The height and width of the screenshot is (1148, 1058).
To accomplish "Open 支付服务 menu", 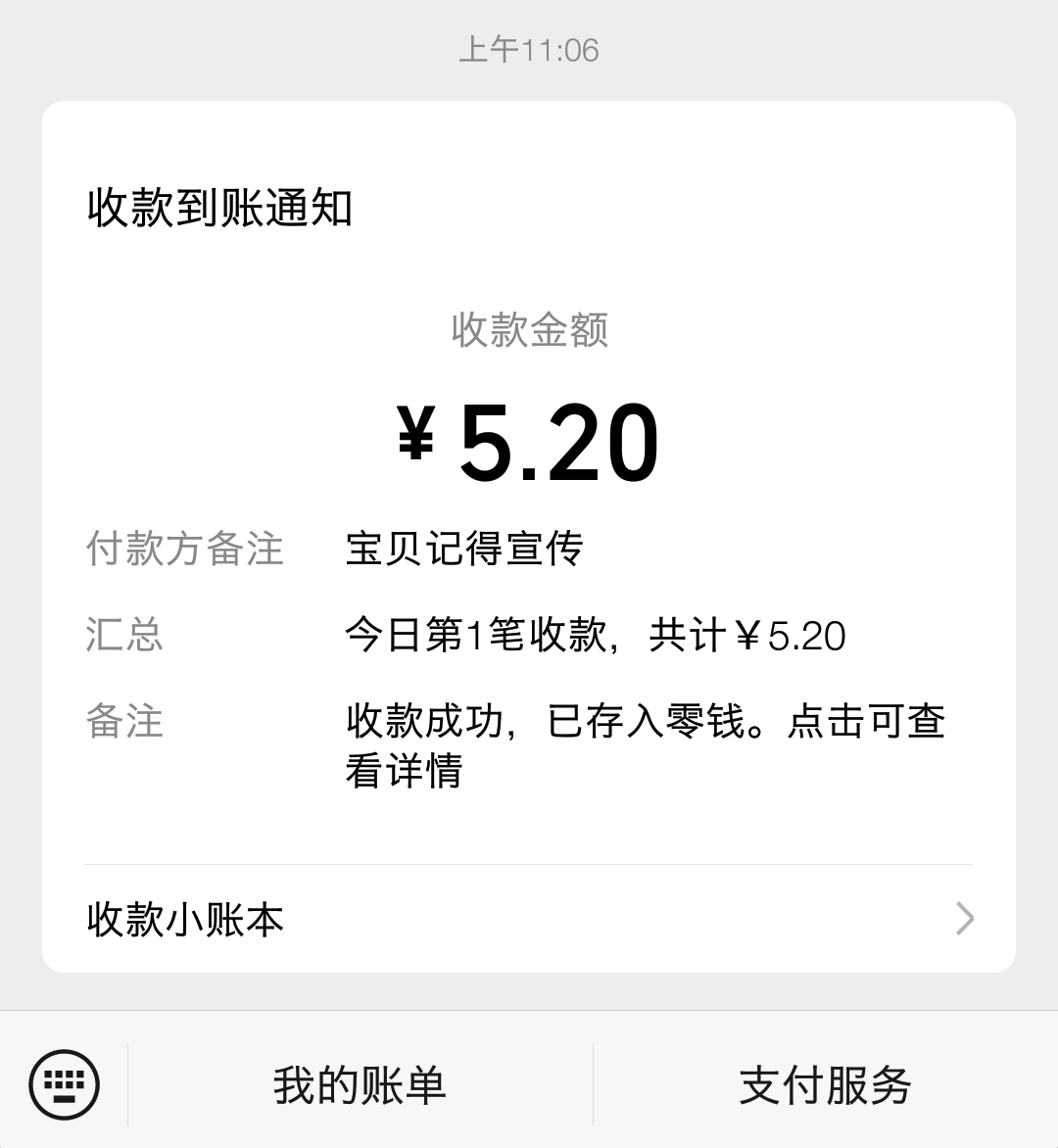I will coord(825,1085).
